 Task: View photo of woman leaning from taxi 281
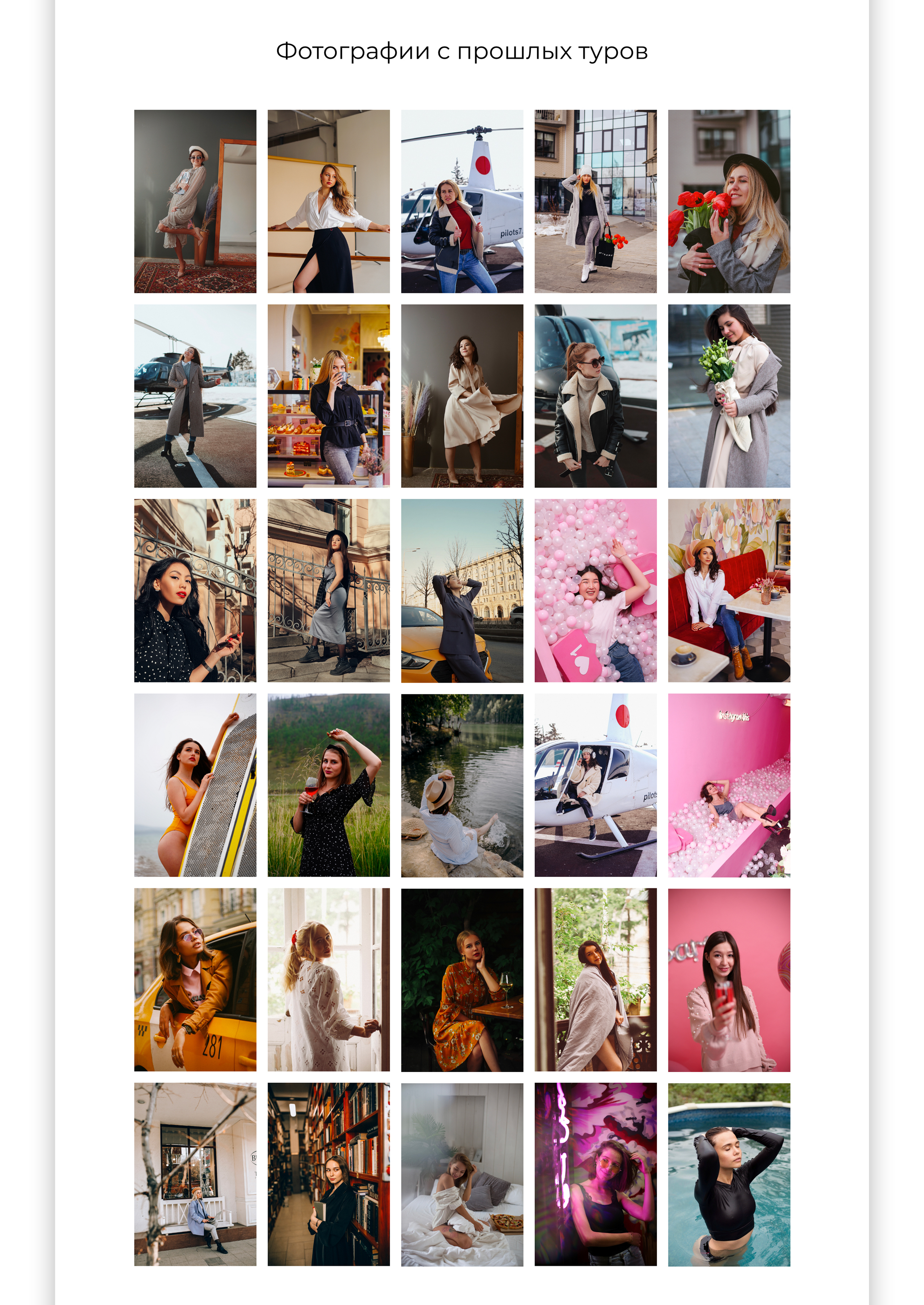[195, 980]
